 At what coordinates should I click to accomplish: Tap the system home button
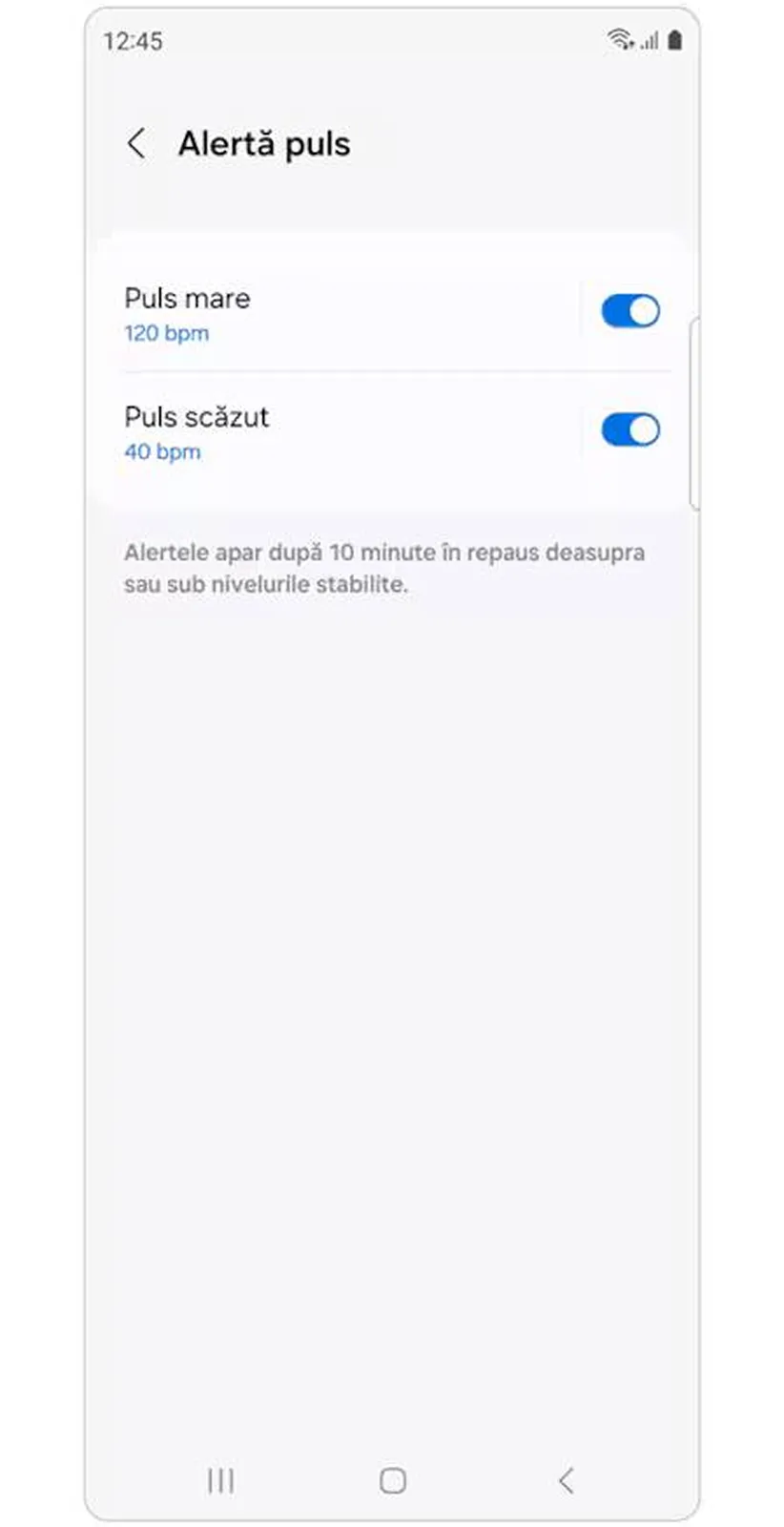392,1480
